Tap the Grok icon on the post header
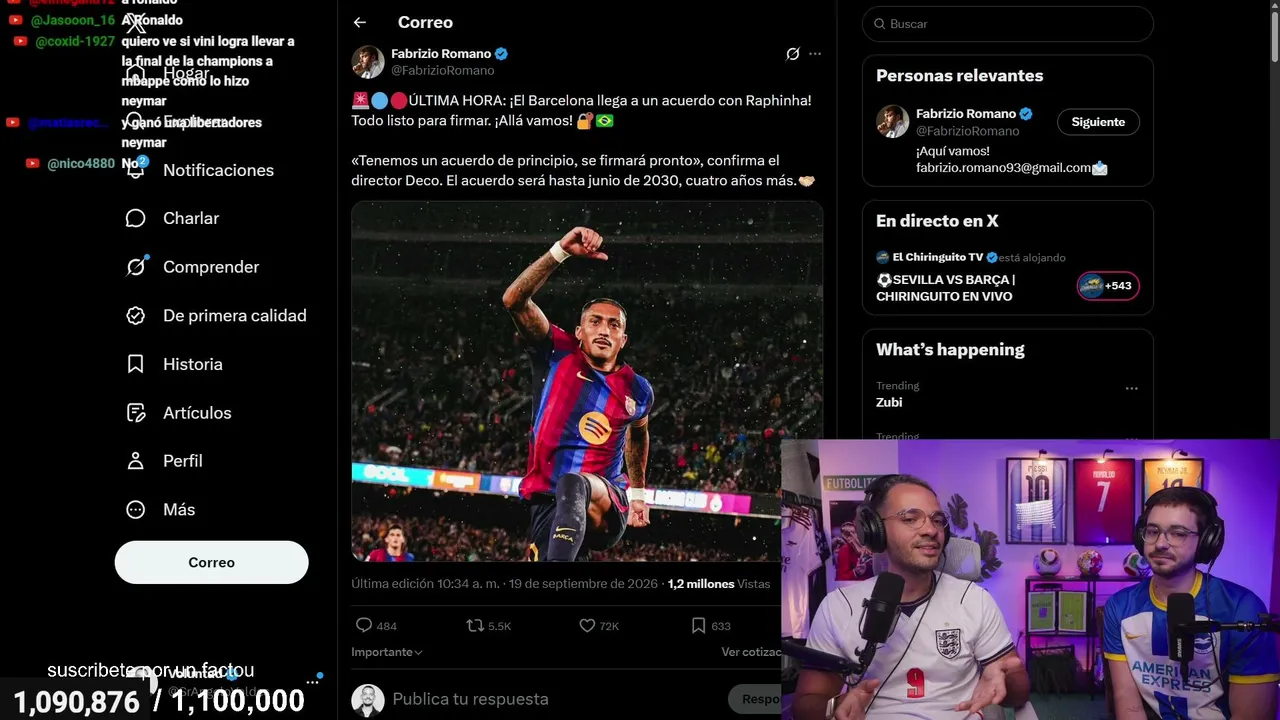 click(x=793, y=54)
